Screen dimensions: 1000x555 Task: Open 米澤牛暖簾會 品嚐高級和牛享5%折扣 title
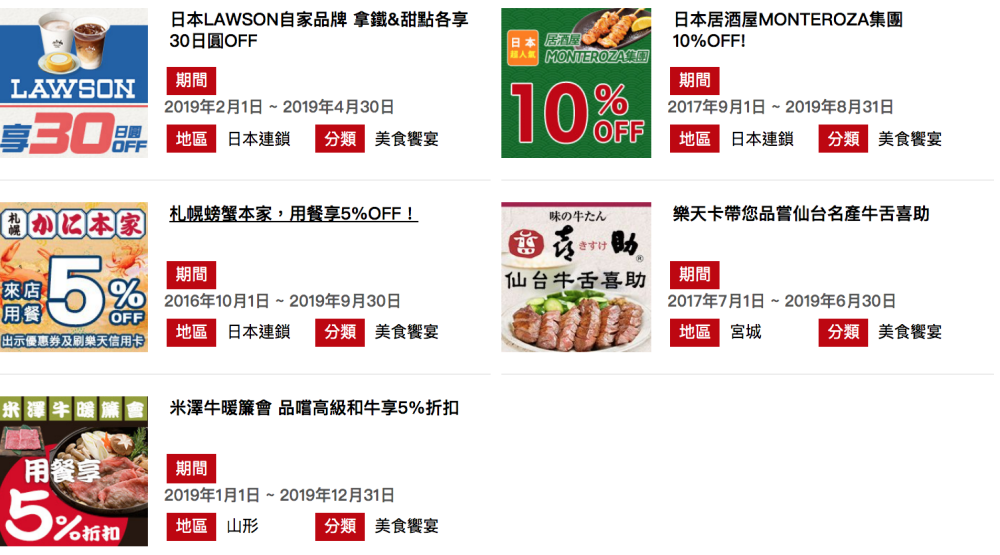314,408
